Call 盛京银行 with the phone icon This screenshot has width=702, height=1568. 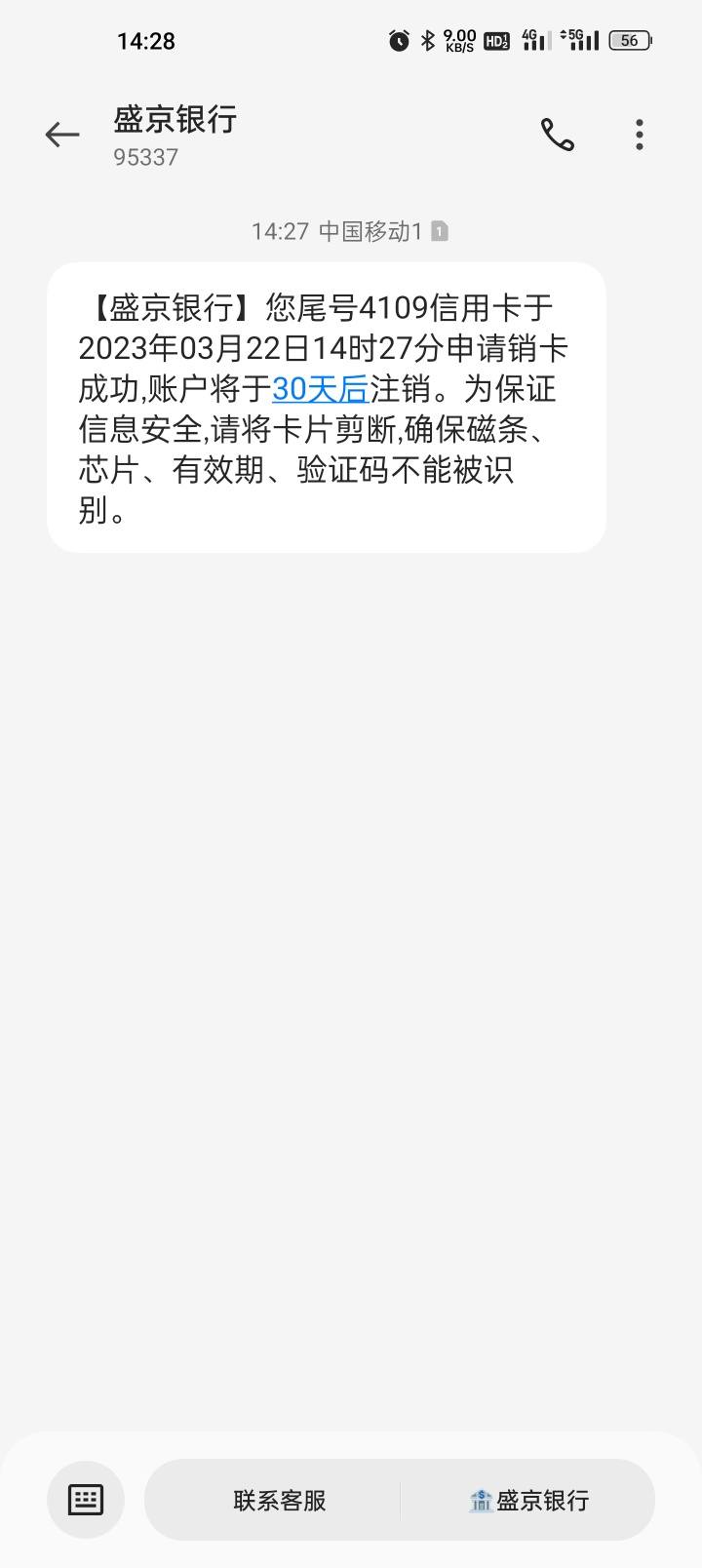(x=558, y=135)
